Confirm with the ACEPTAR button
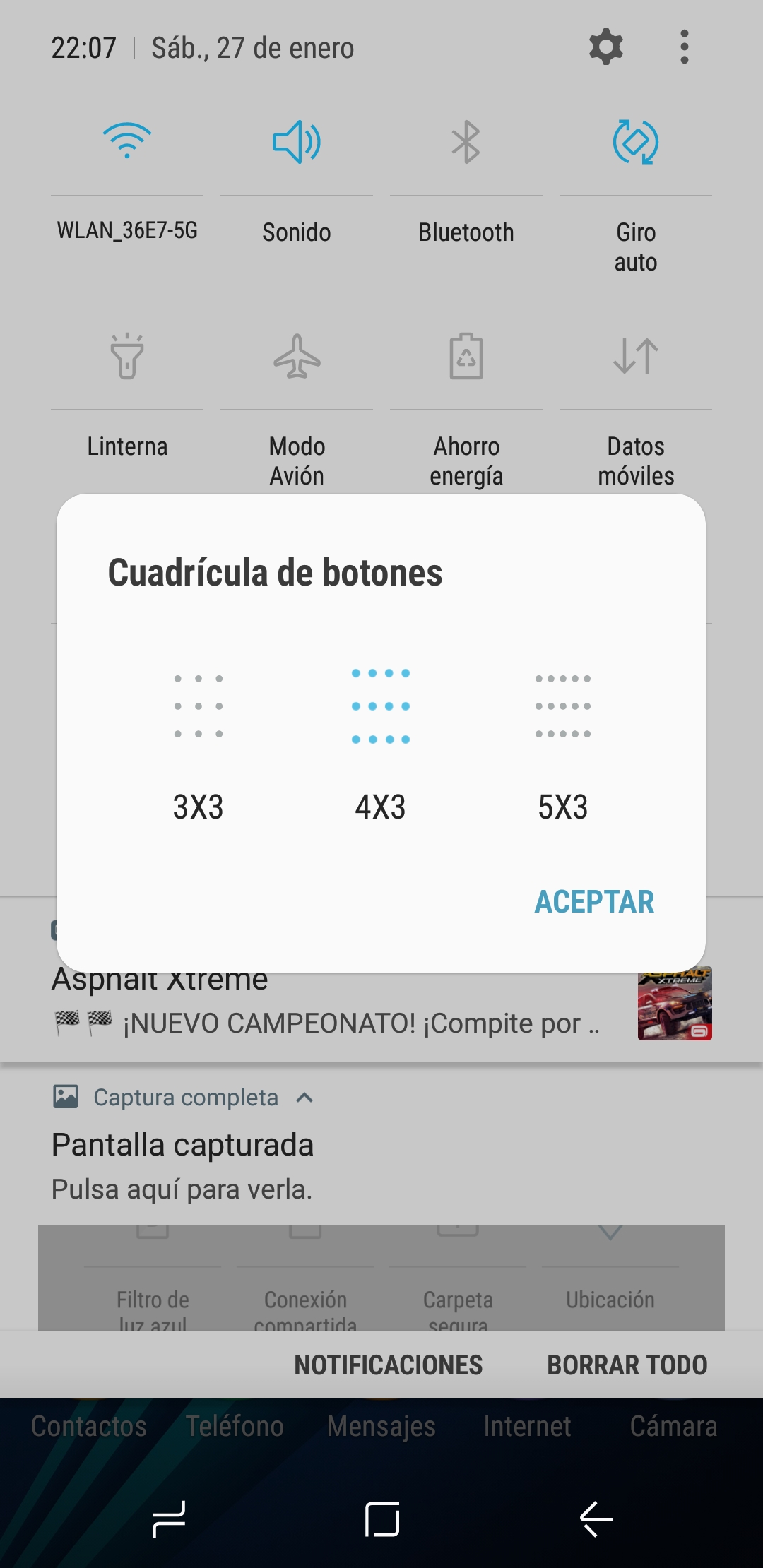This screenshot has height=1568, width=763. coord(594,902)
